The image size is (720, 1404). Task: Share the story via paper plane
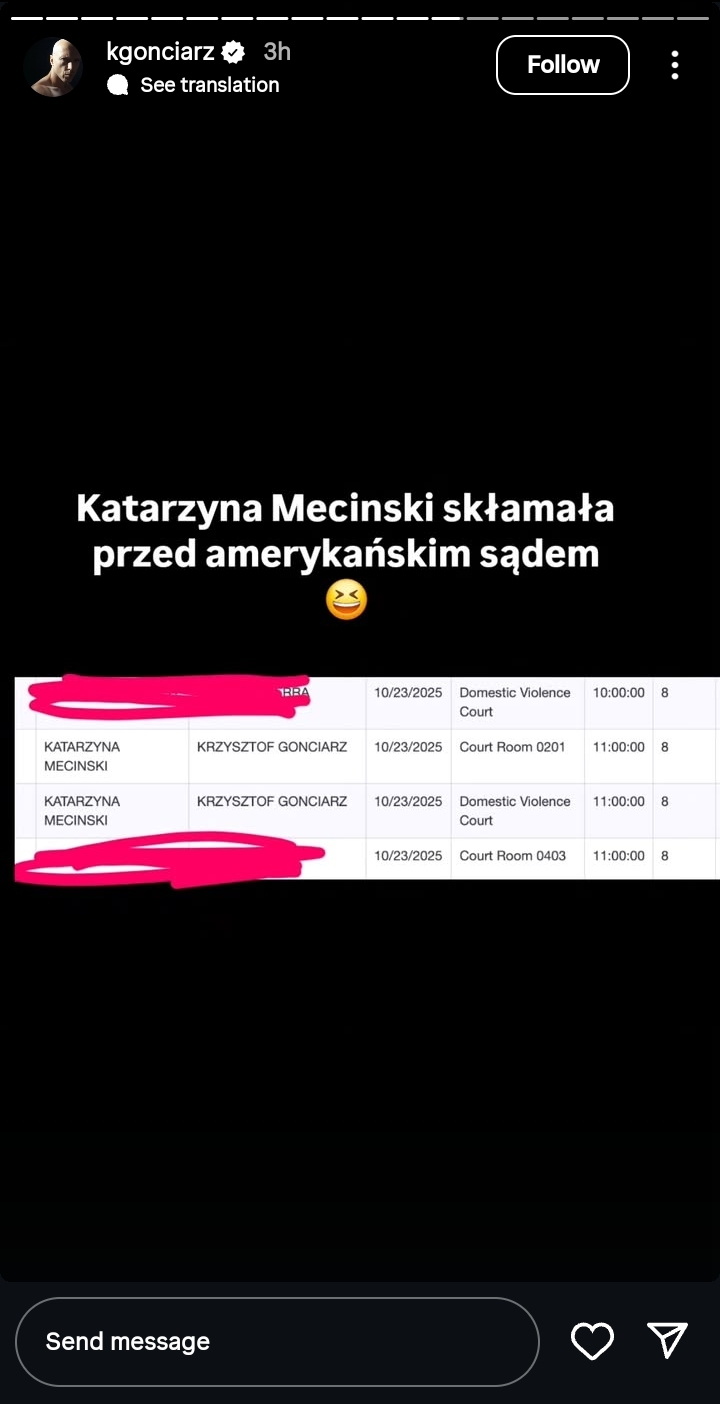(667, 1341)
